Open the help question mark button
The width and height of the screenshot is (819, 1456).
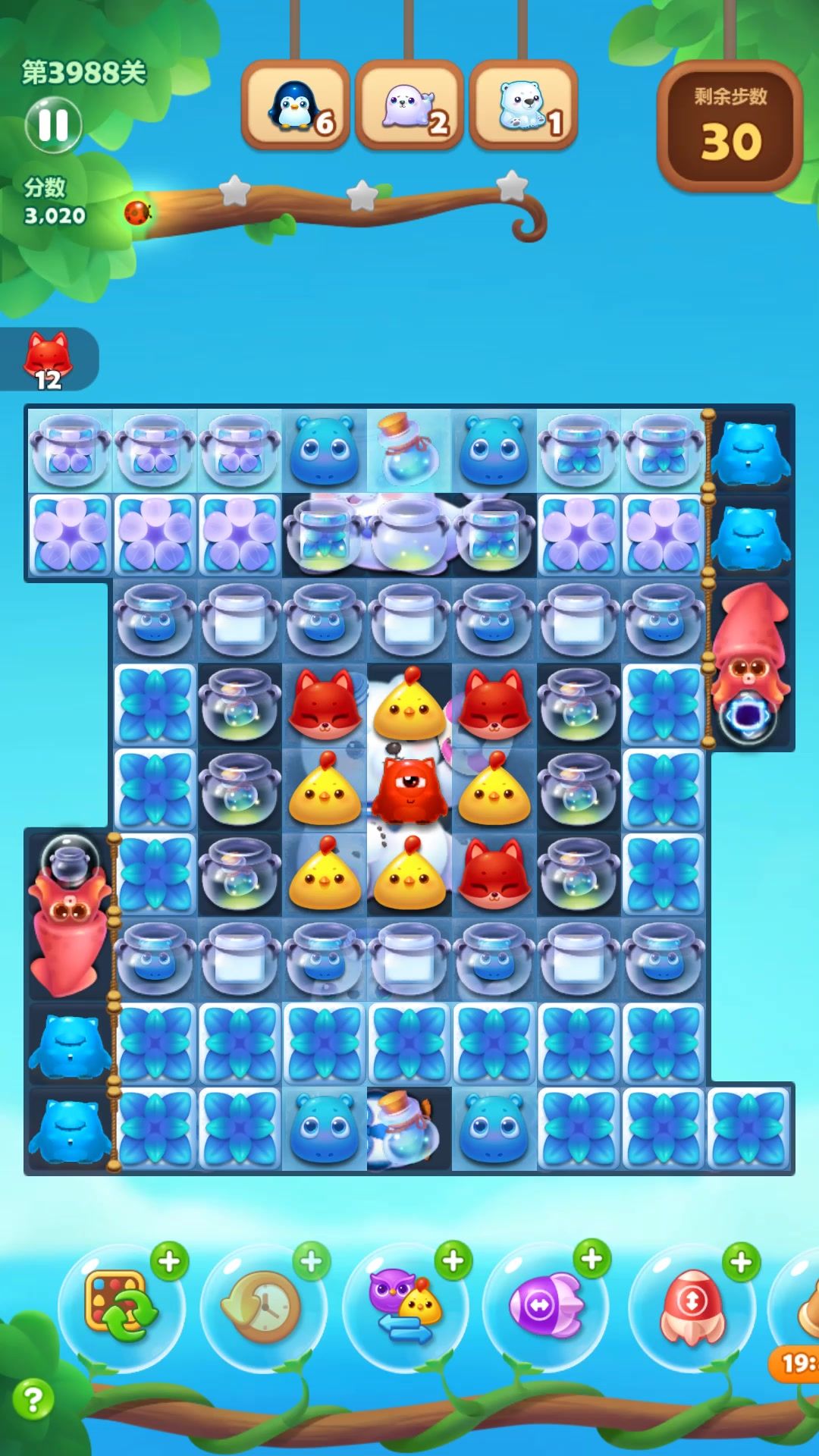coord(33,1399)
